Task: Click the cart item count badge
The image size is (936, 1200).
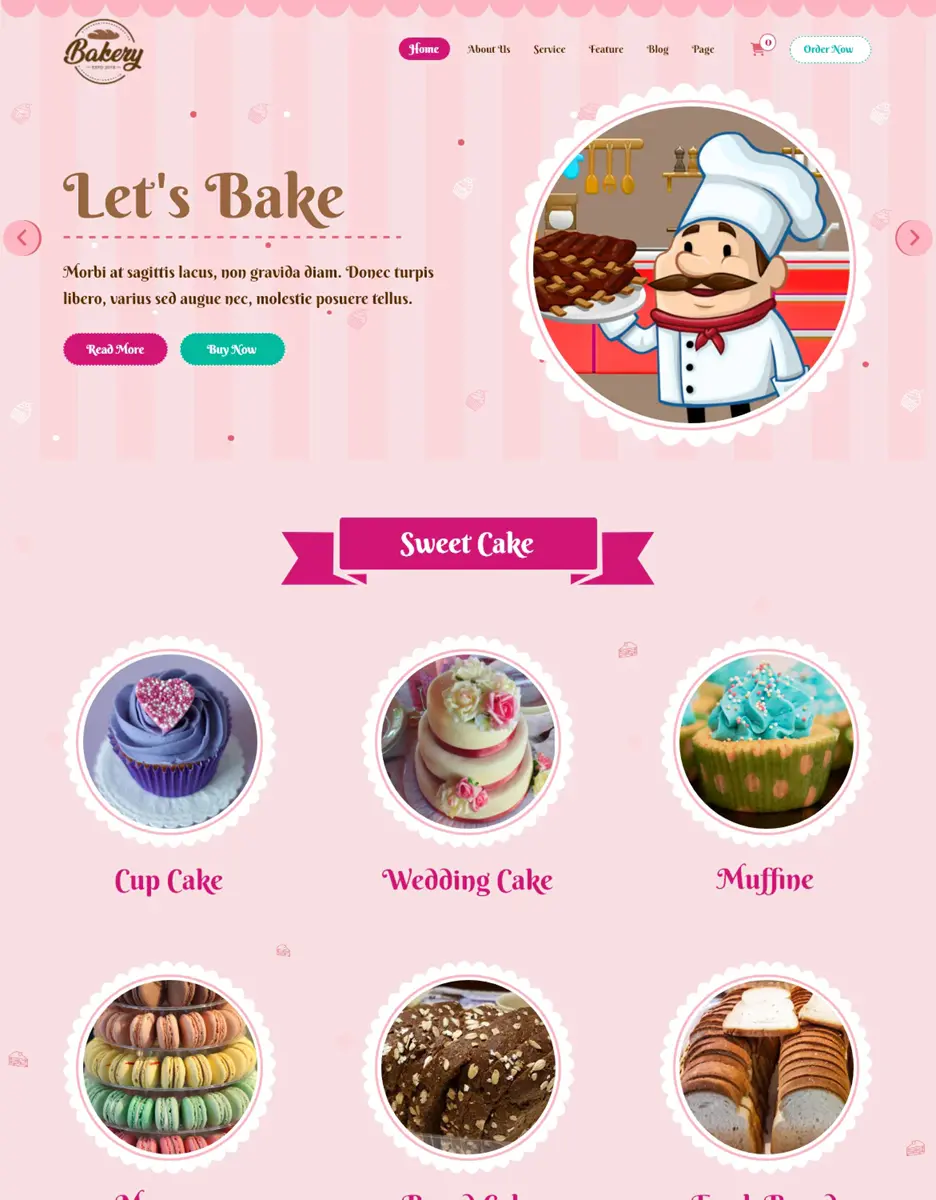Action: [x=767, y=42]
